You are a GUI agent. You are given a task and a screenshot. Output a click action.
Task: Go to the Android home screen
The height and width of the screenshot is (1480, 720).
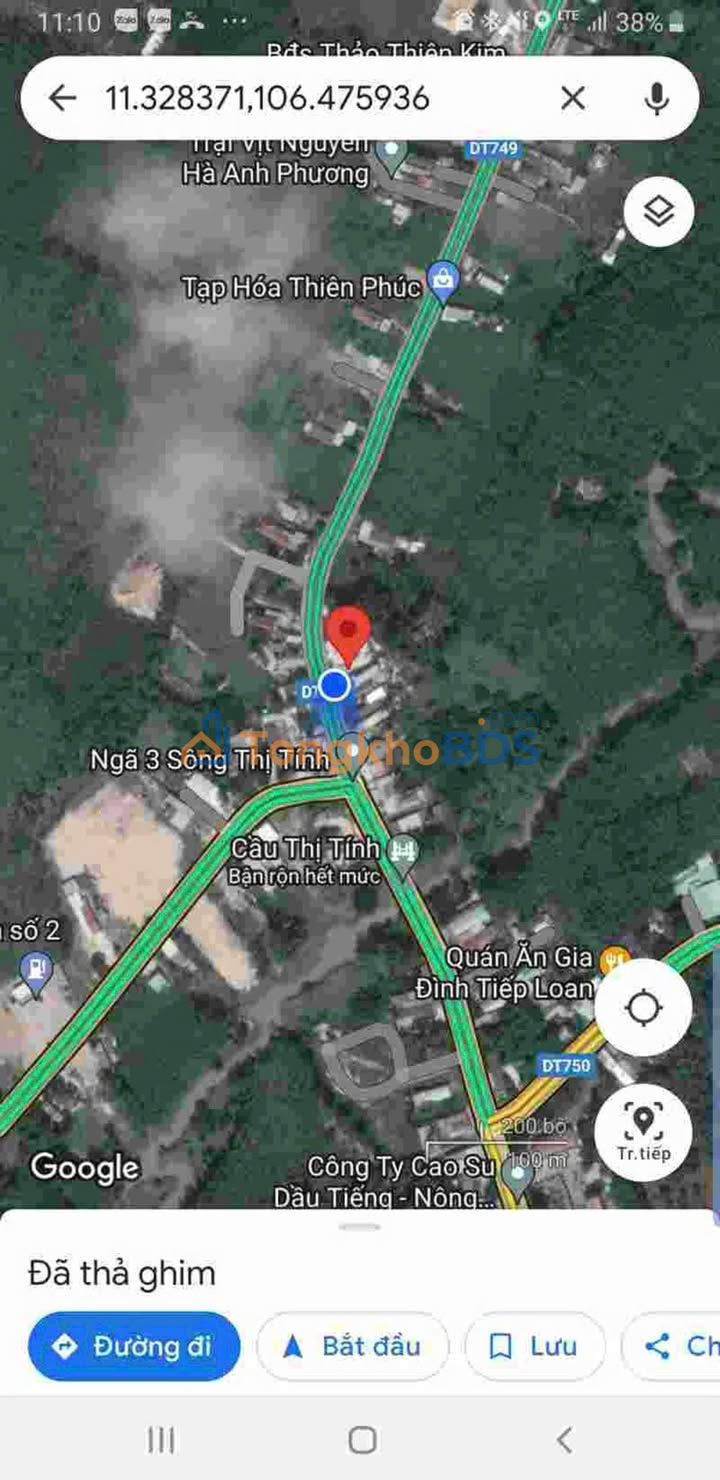362,1440
